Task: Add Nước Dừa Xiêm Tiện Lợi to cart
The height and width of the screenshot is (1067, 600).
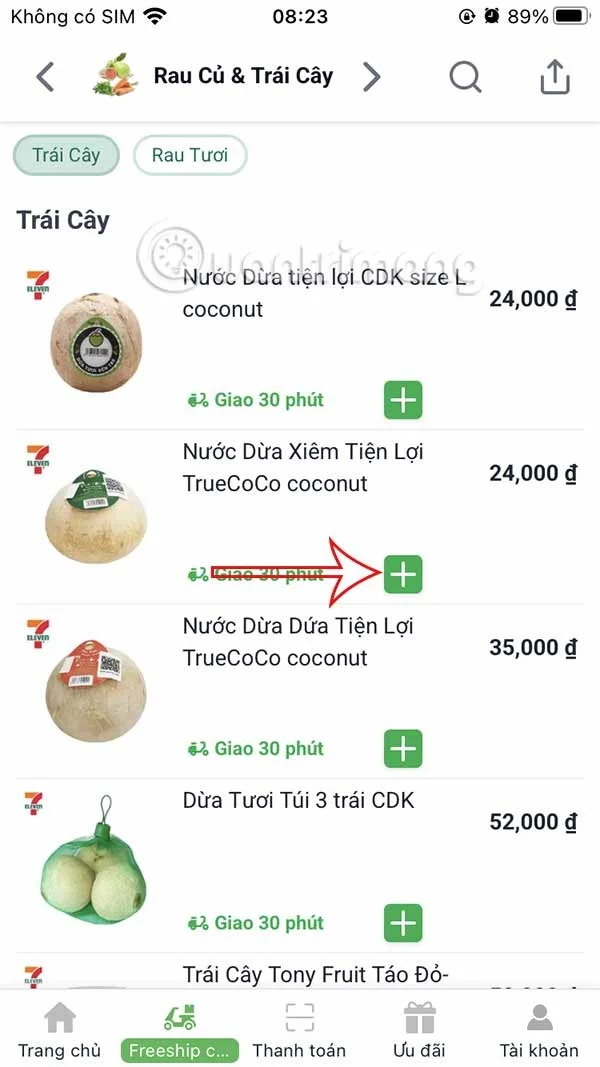Action: [x=403, y=574]
